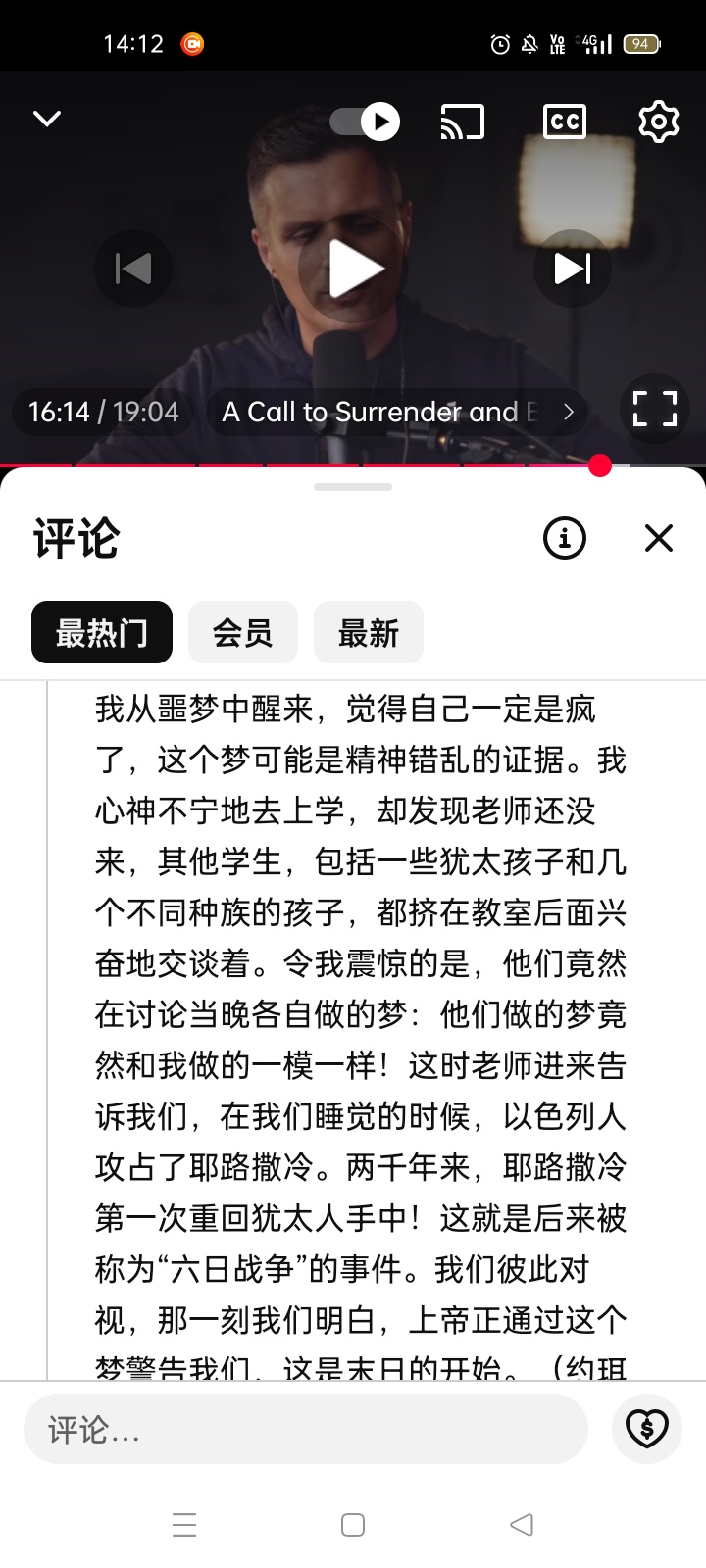Open chapter "A Call to Surrender and…"
The width and height of the screenshot is (706, 1568).
[x=398, y=412]
